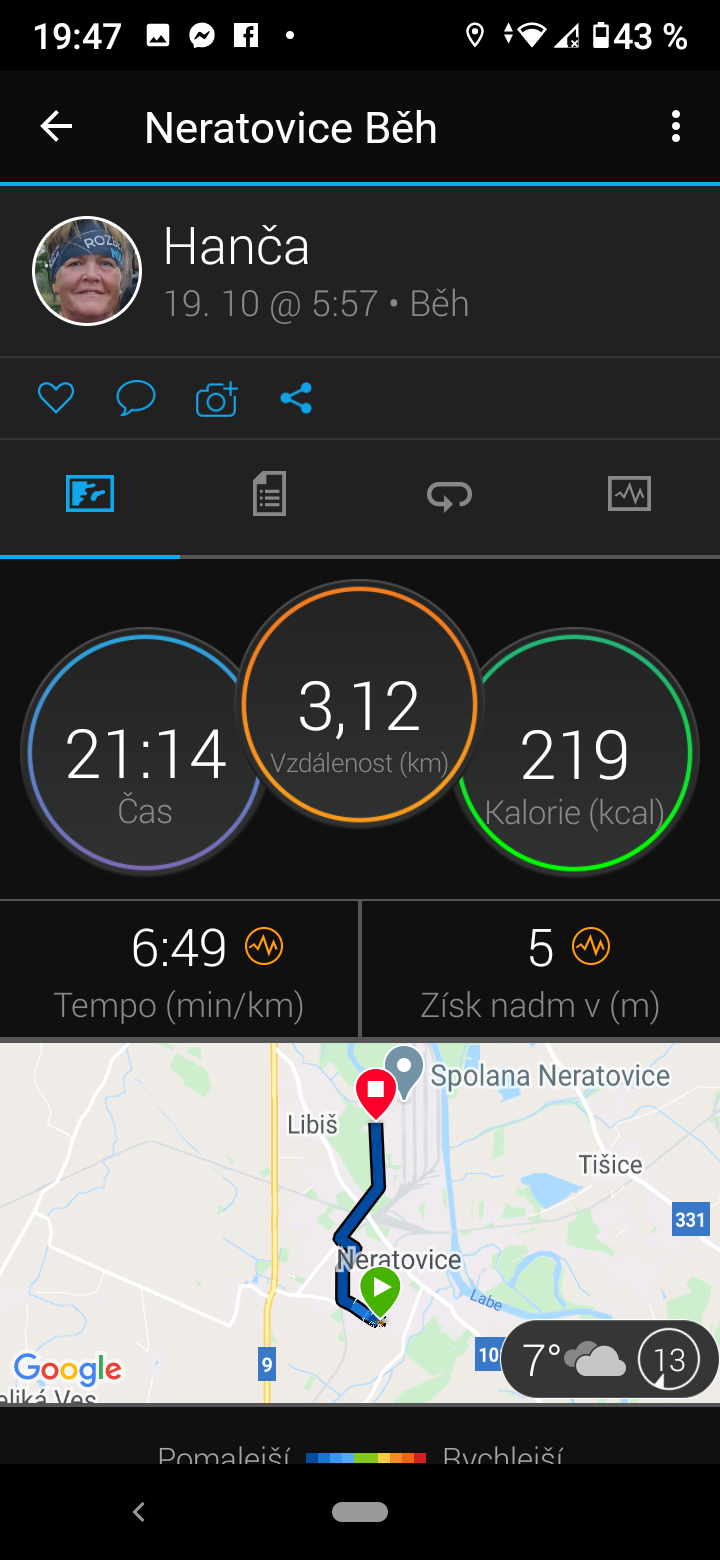Open the route map of Neratovice

click(x=360, y=1223)
